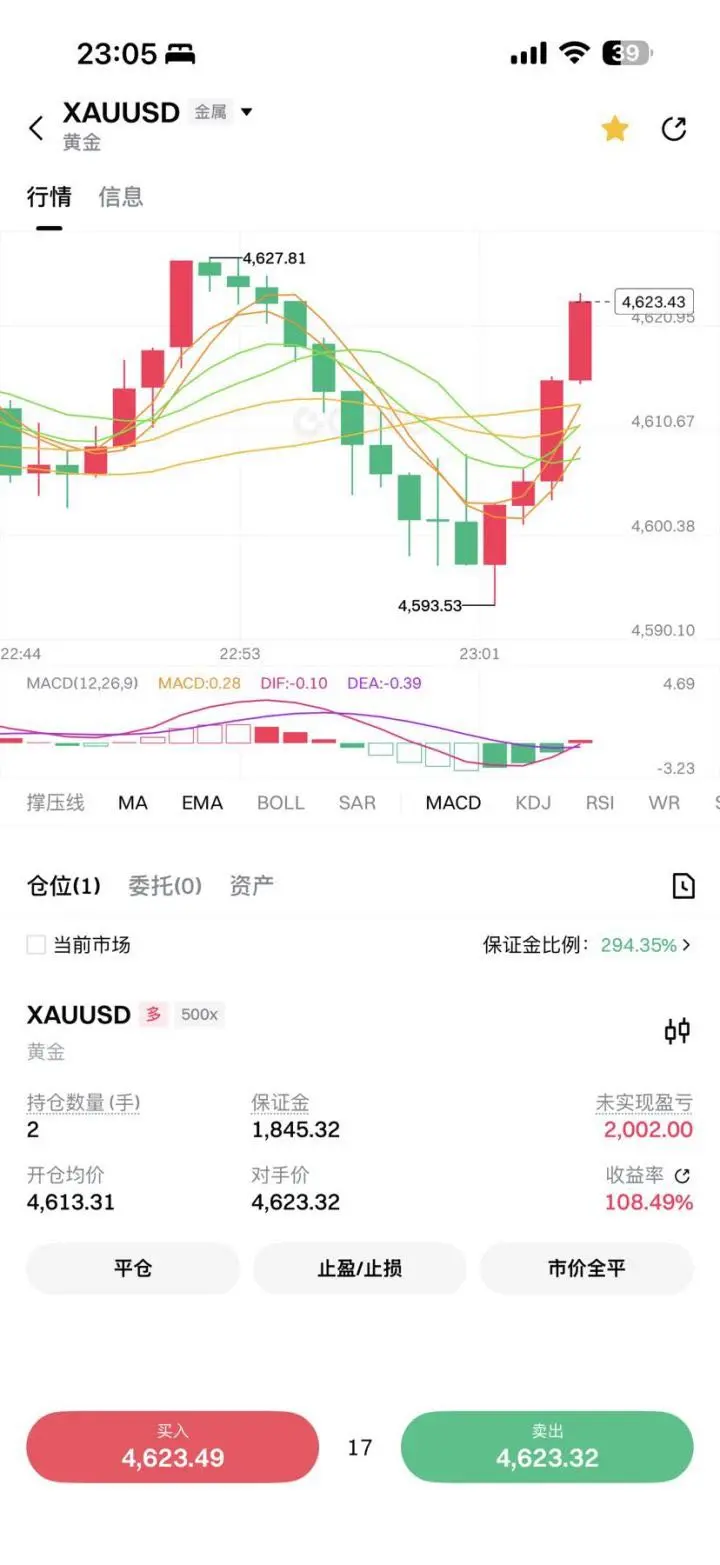
Task: Toggle the favorite star icon
Action: point(615,128)
